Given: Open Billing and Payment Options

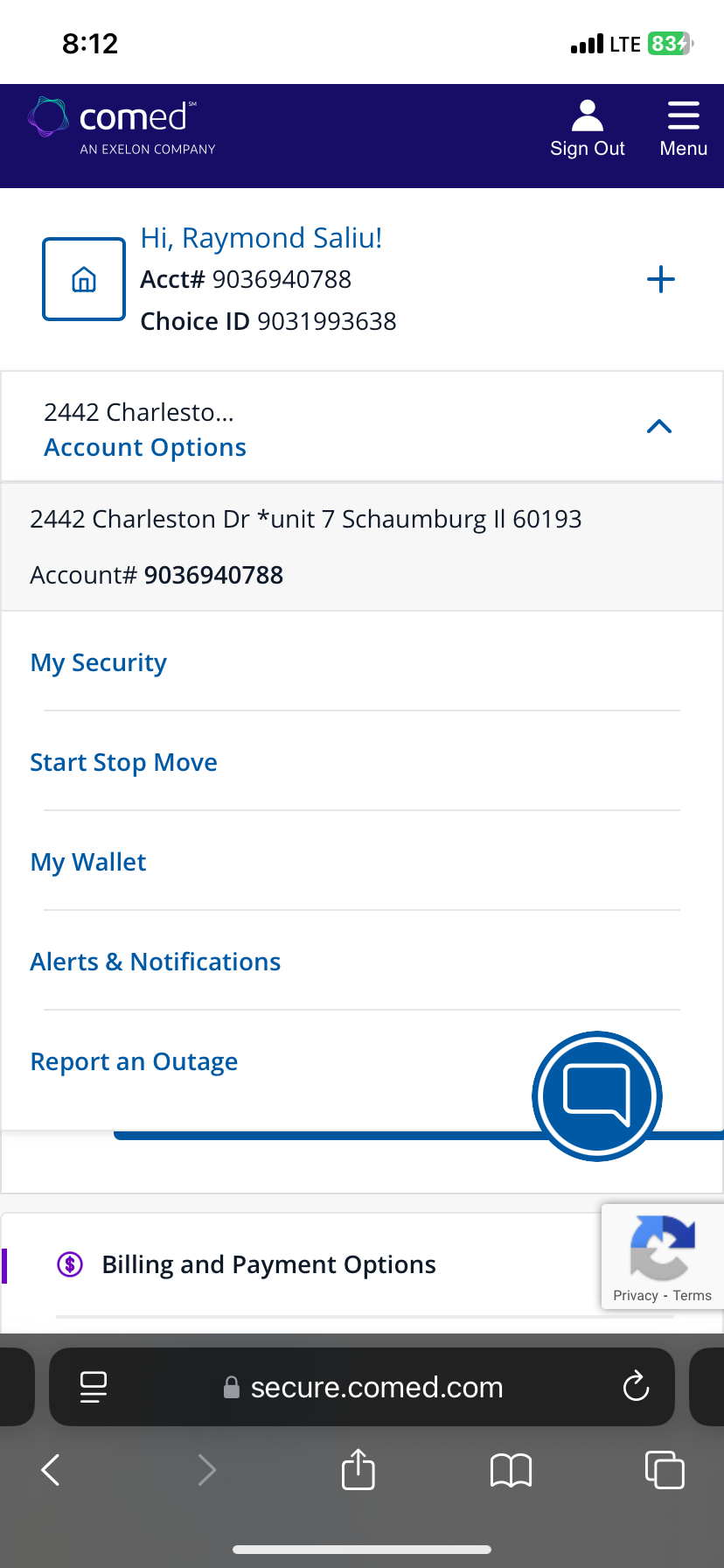Looking at the screenshot, I should [x=268, y=1264].
